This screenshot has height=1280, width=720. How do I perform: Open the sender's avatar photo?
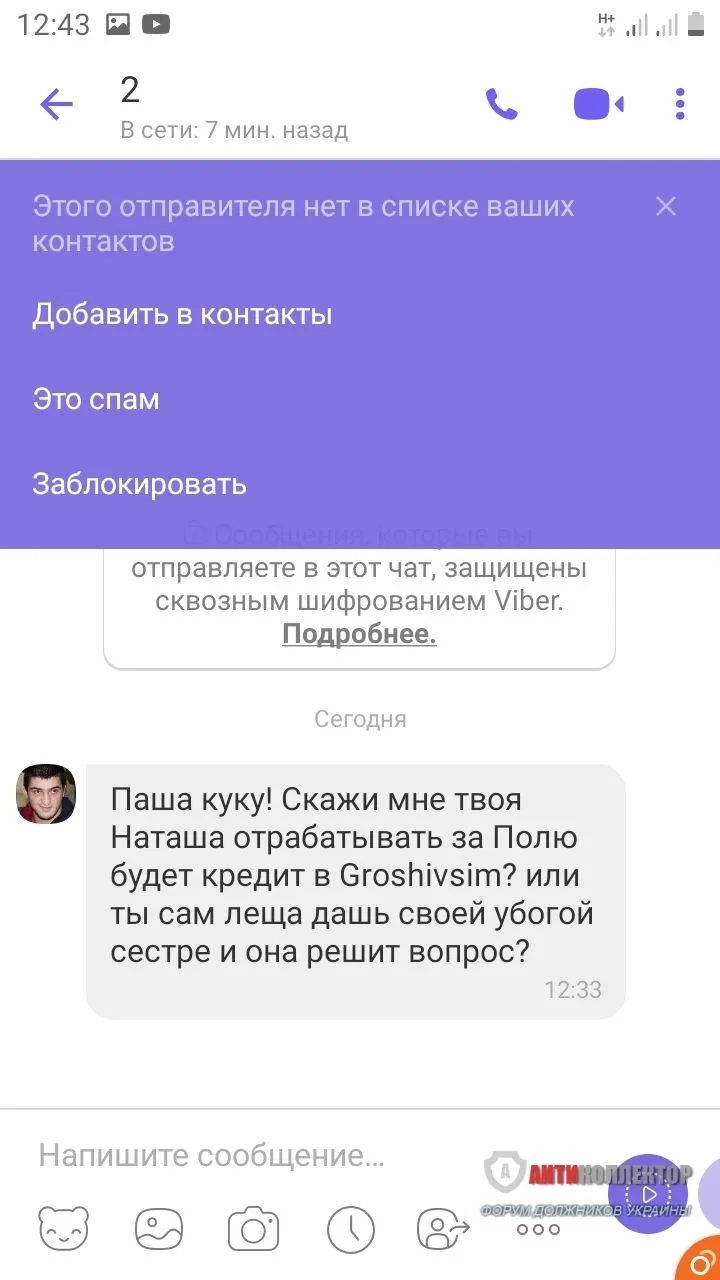point(46,794)
